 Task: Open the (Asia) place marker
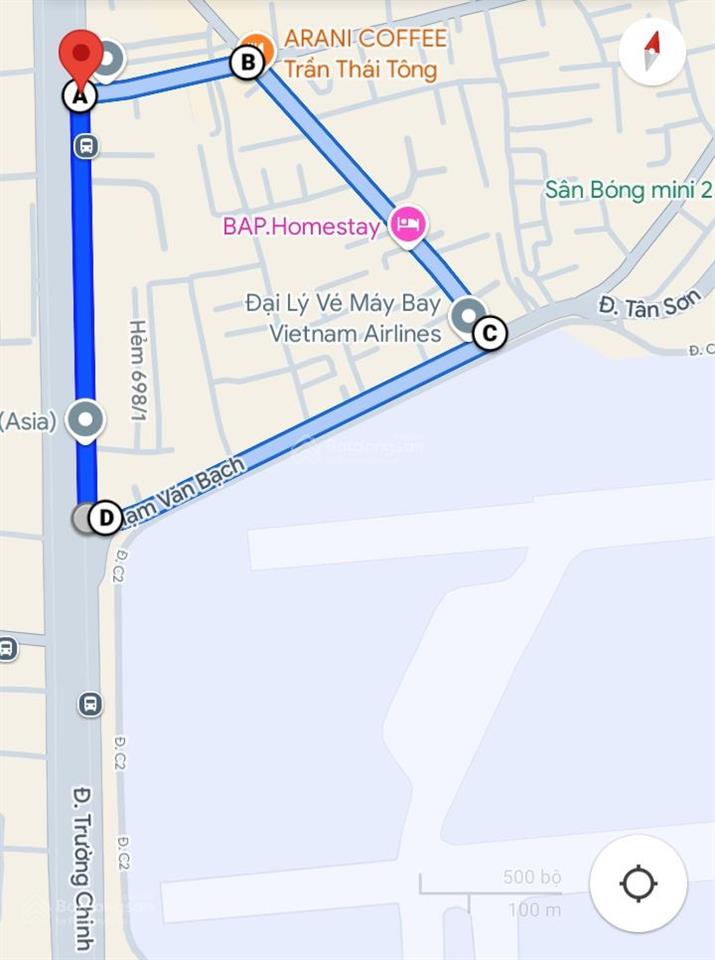click(85, 421)
